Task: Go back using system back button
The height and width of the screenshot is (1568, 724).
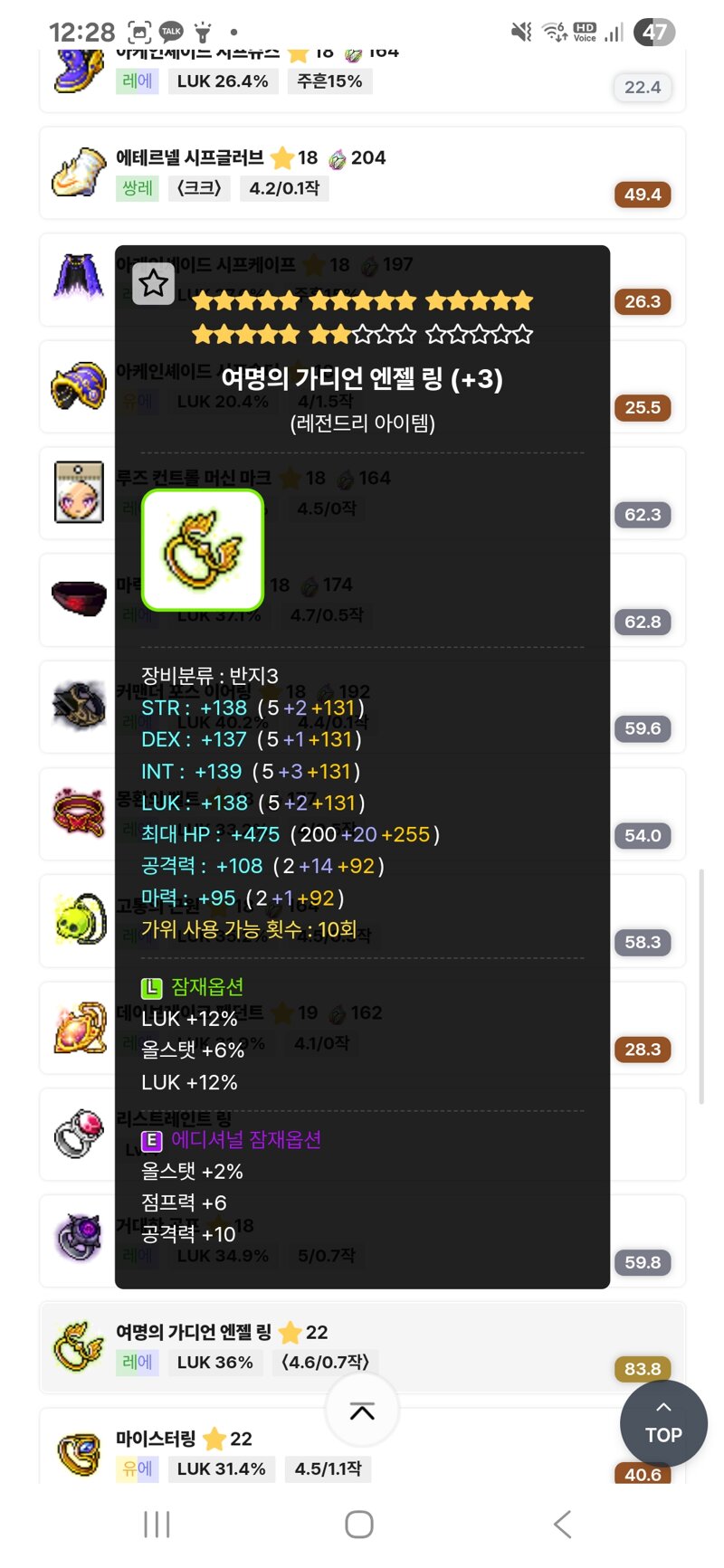Action: point(562,1525)
